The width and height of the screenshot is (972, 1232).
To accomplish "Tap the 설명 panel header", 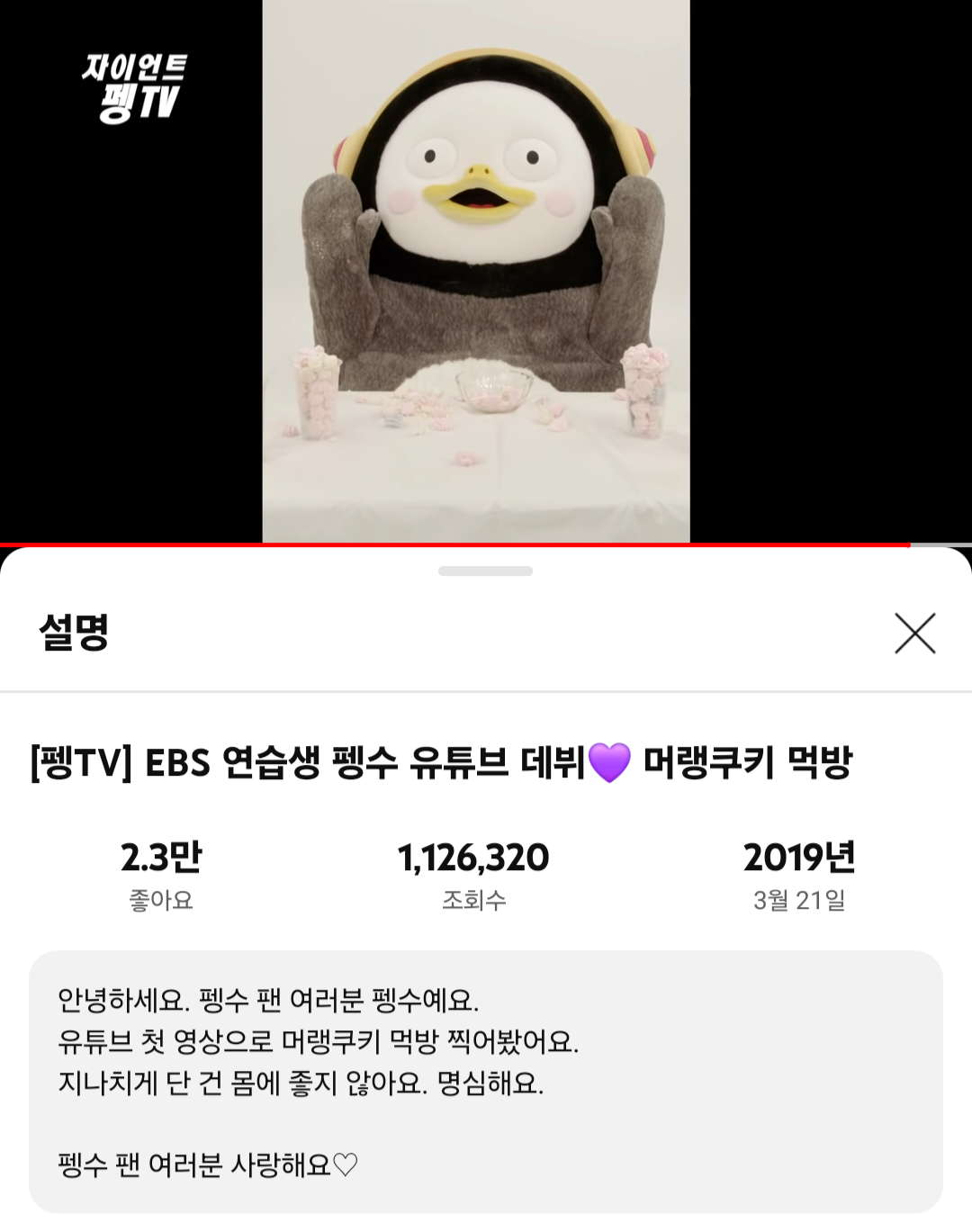I will coord(70,634).
